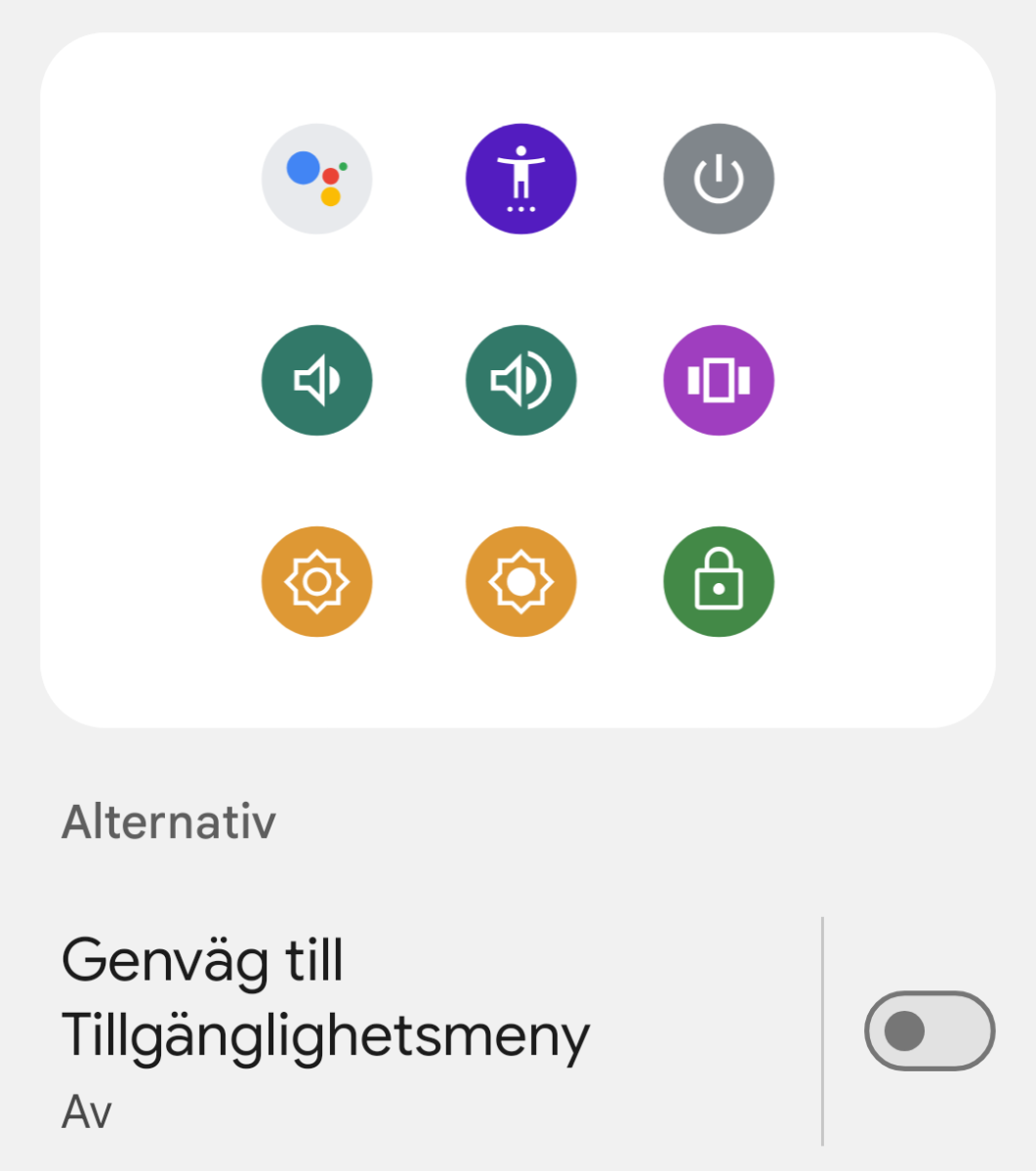Click the accessibility person icon on purple circle
Viewport: 1036px width, 1171px height.
521,178
